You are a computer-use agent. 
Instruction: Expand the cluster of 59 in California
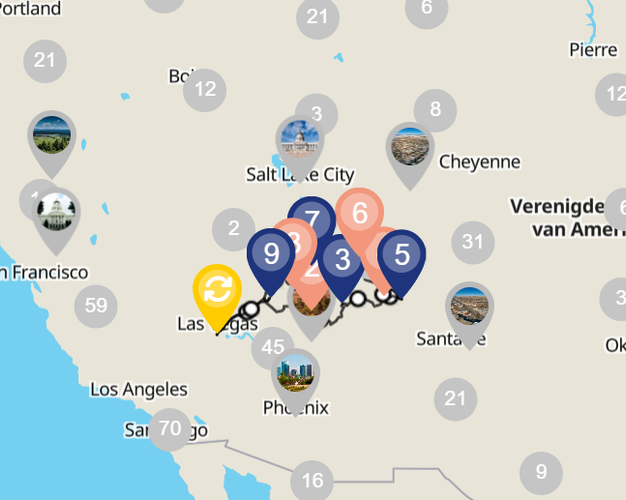[x=96, y=306]
